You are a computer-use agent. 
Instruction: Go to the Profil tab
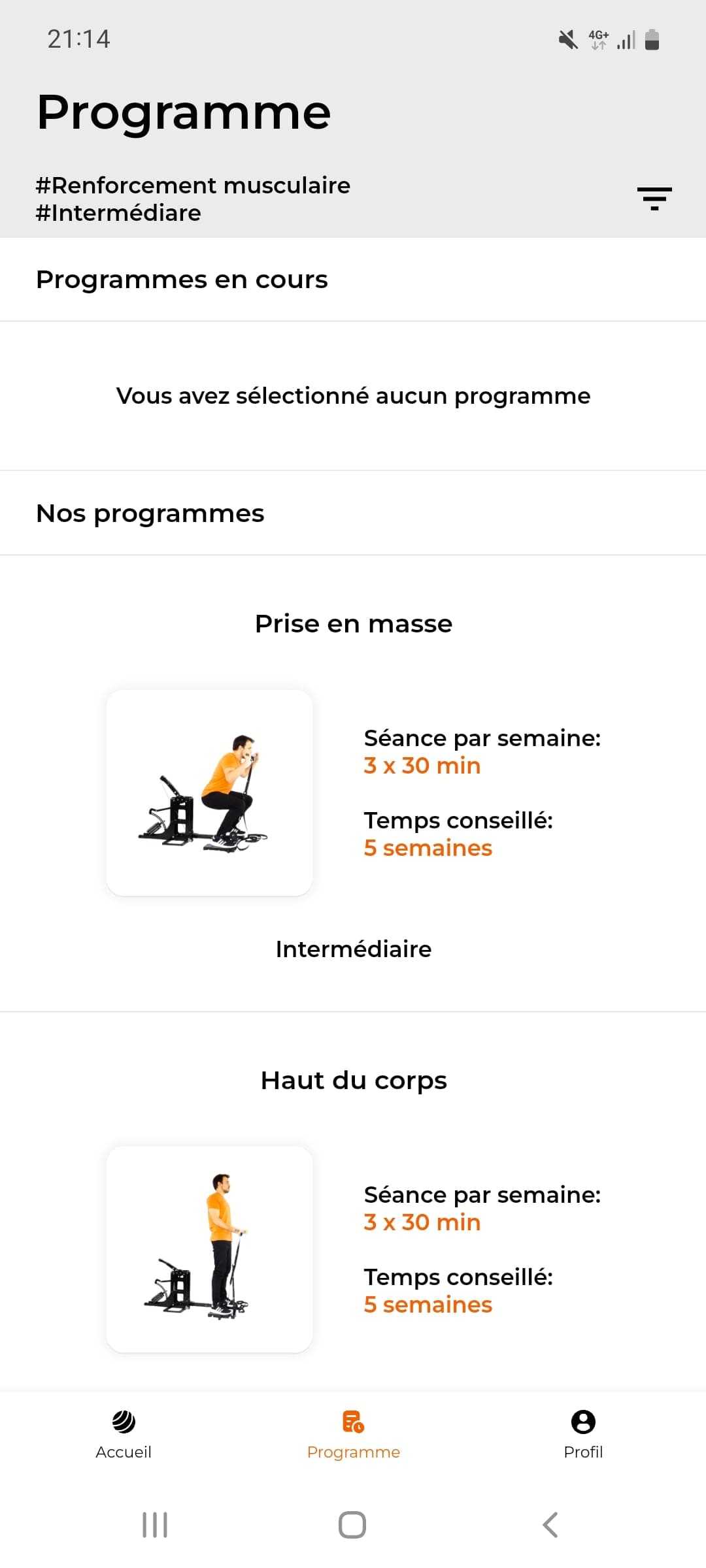click(583, 1435)
